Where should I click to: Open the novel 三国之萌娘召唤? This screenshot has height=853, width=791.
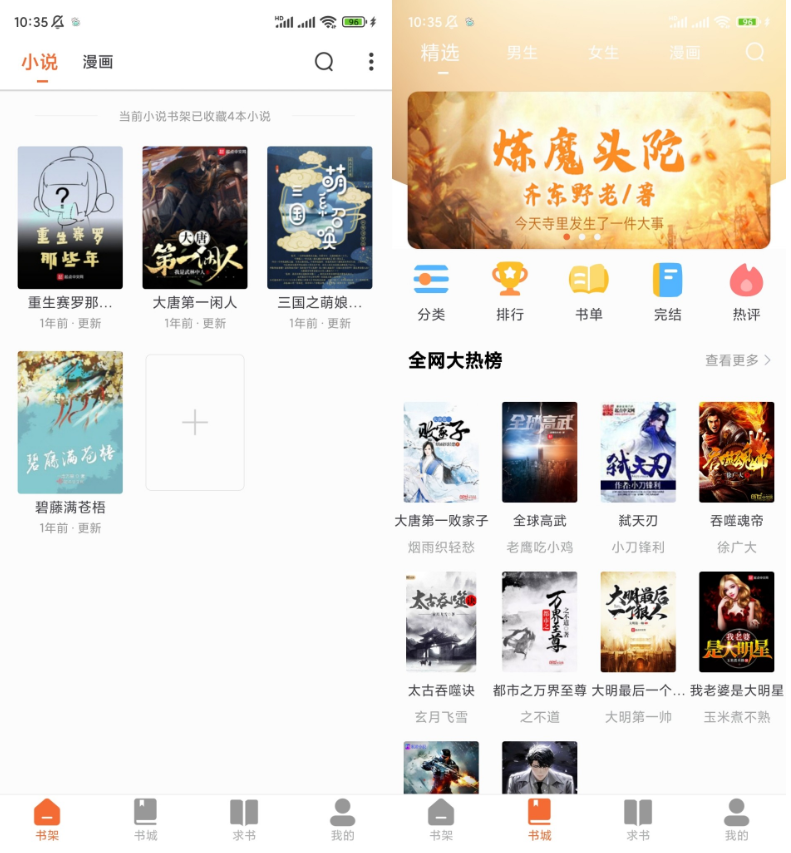pos(319,218)
